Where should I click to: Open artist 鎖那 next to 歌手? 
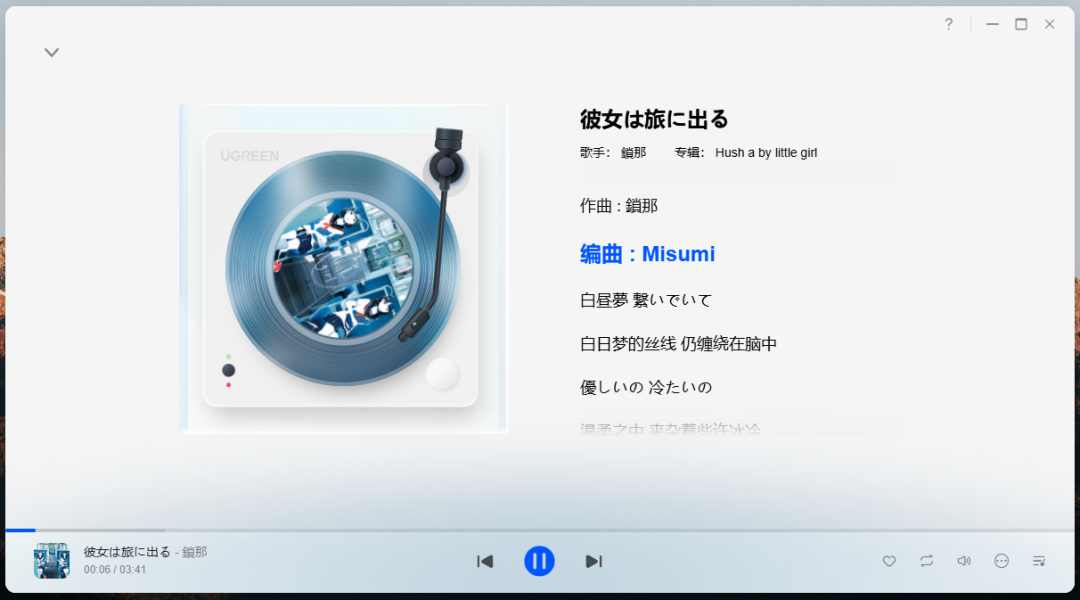[633, 153]
